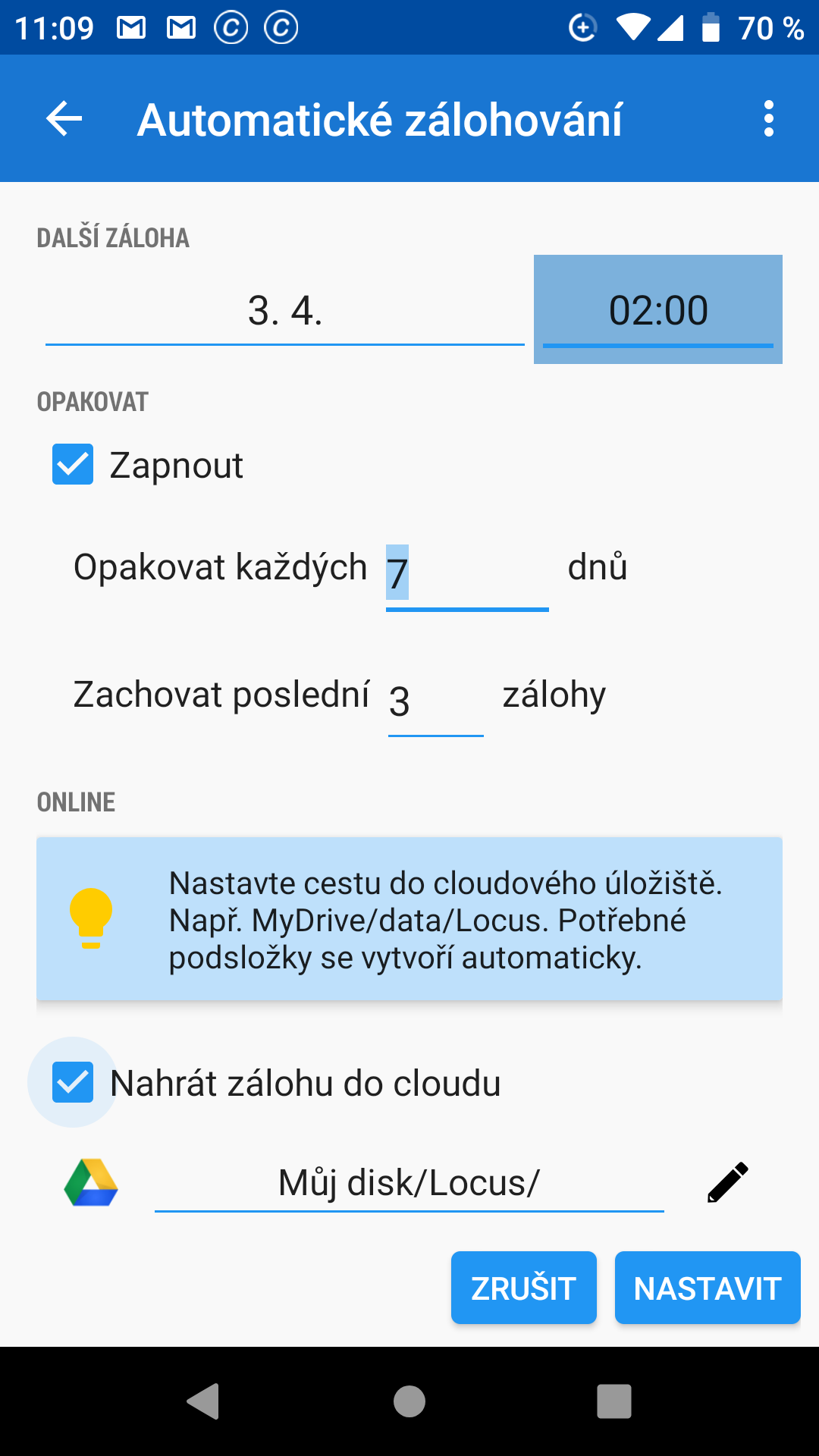This screenshot has height=1456, width=819.
Task: Edit the number of backups to keep
Action: coord(435,701)
